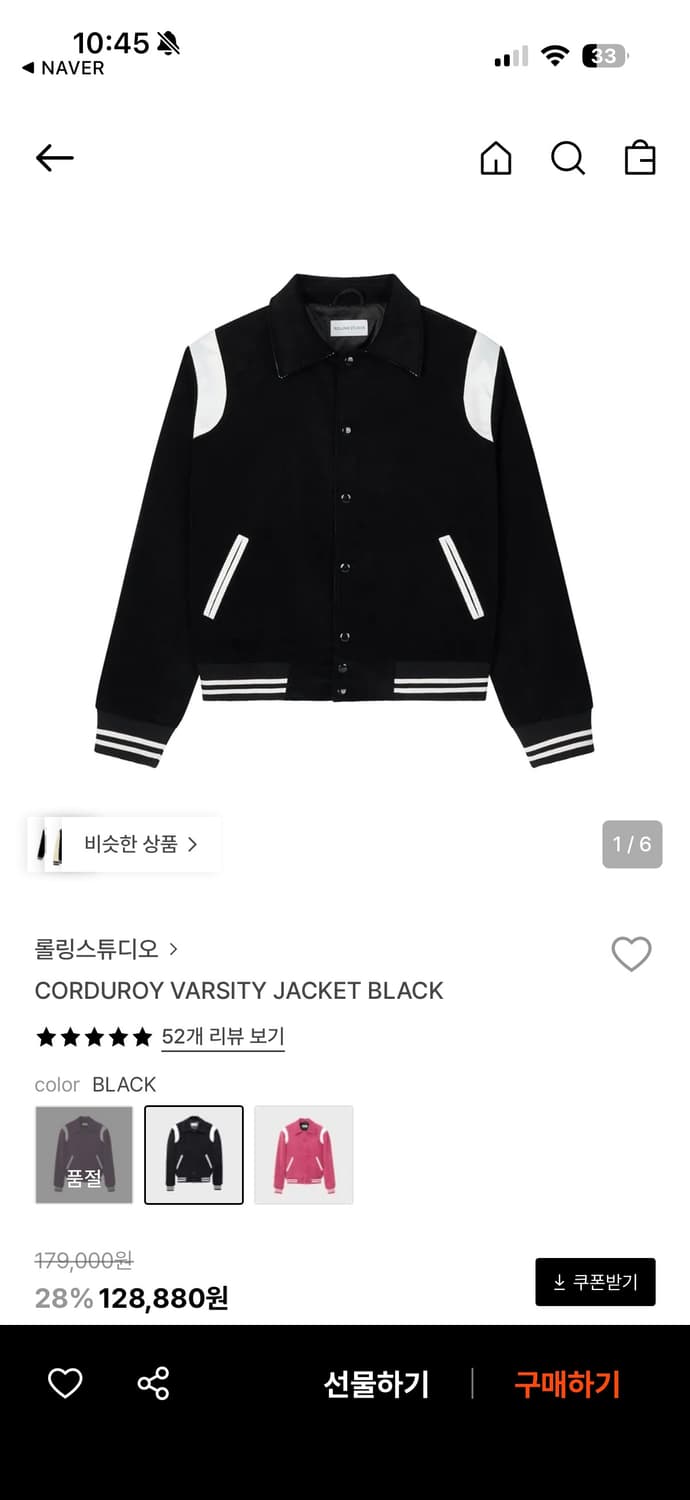Open search with the magnifier icon
The width and height of the screenshot is (690, 1500).
(567, 158)
